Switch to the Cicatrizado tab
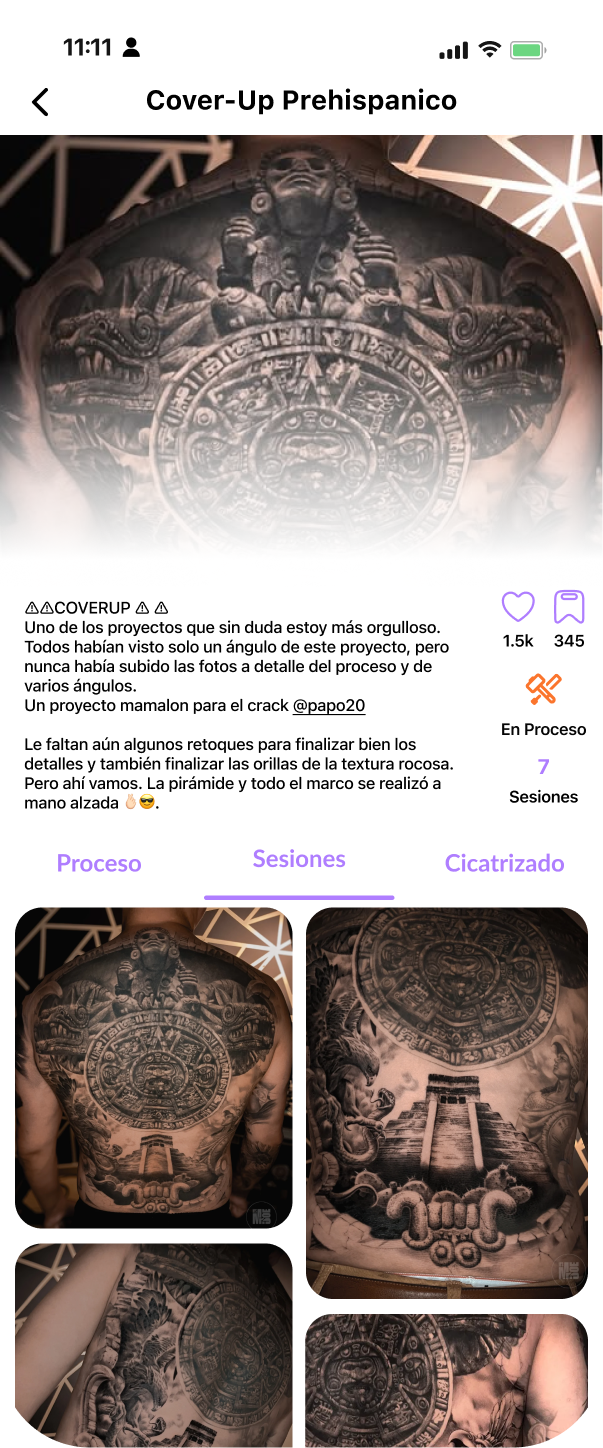The image size is (603, 1448). click(504, 863)
